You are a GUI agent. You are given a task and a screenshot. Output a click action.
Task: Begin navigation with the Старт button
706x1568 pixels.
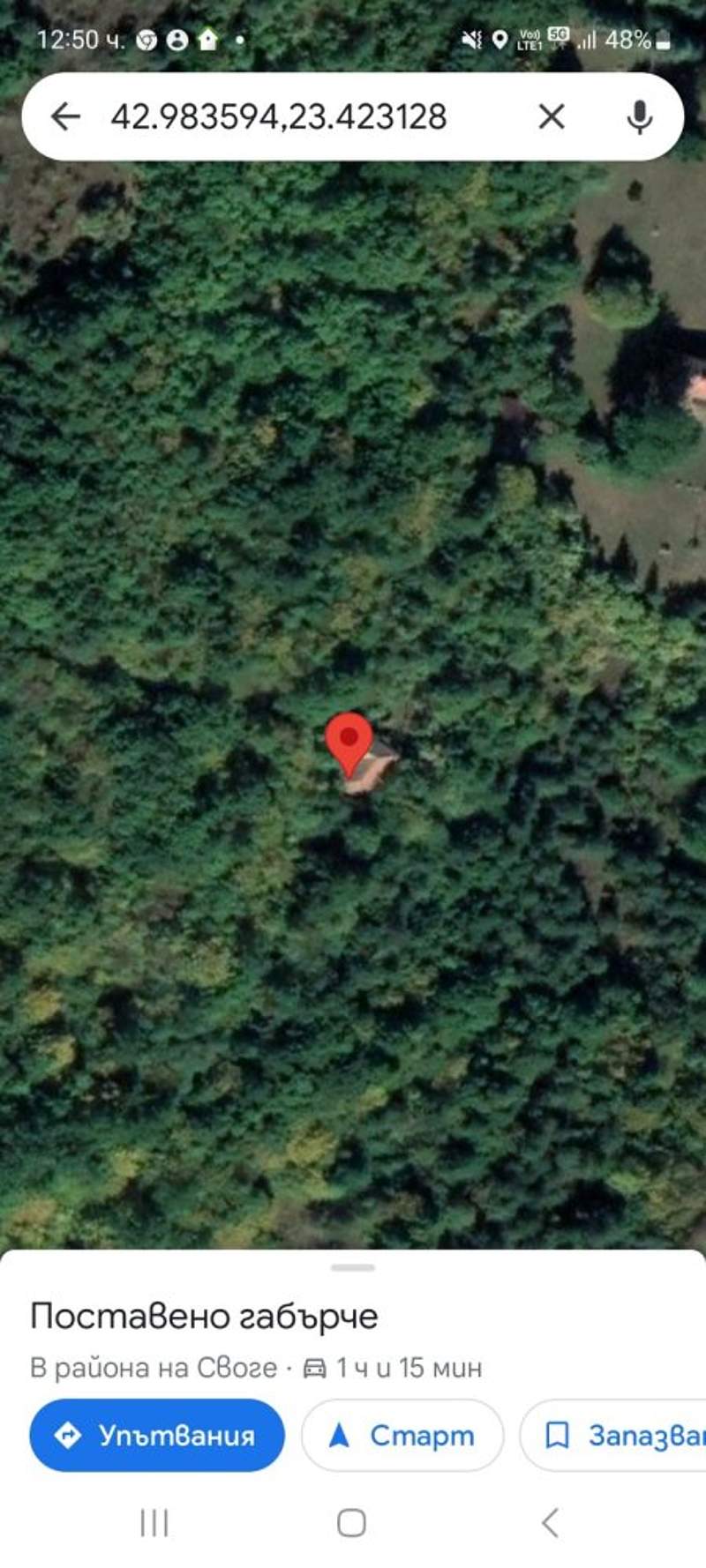pos(402,1435)
